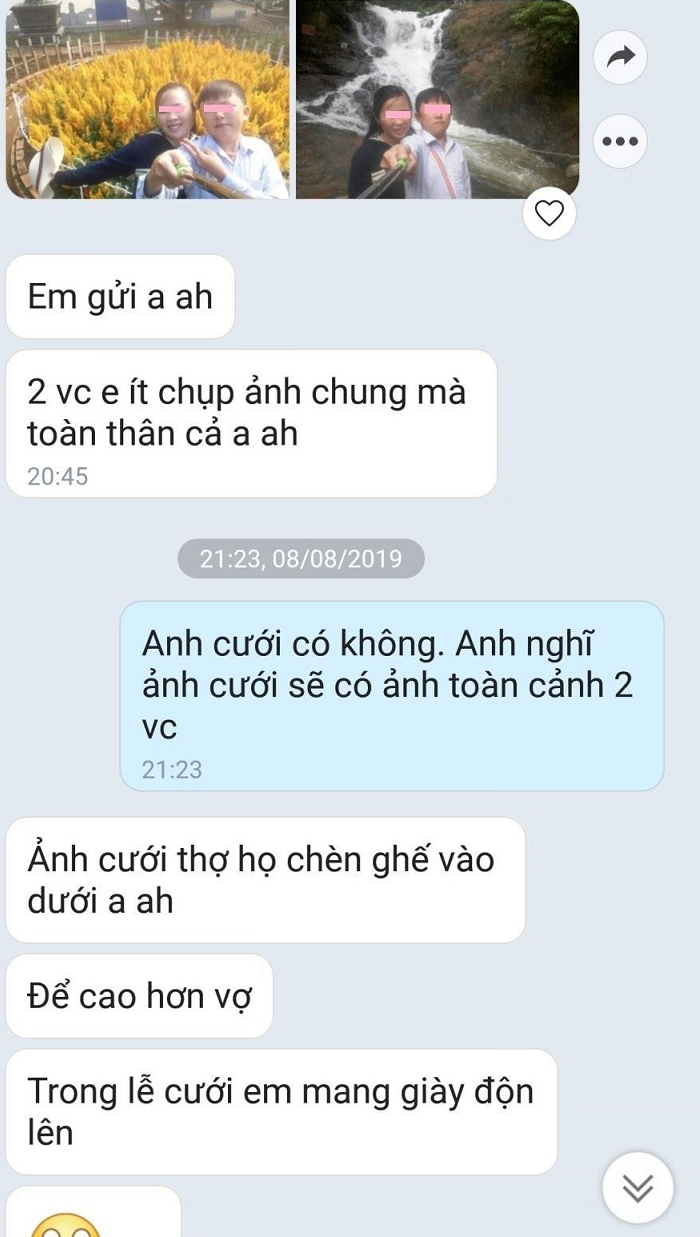Forward the shared photos with the arrow icon
Screen dimensions: 700x1237
[620, 57]
